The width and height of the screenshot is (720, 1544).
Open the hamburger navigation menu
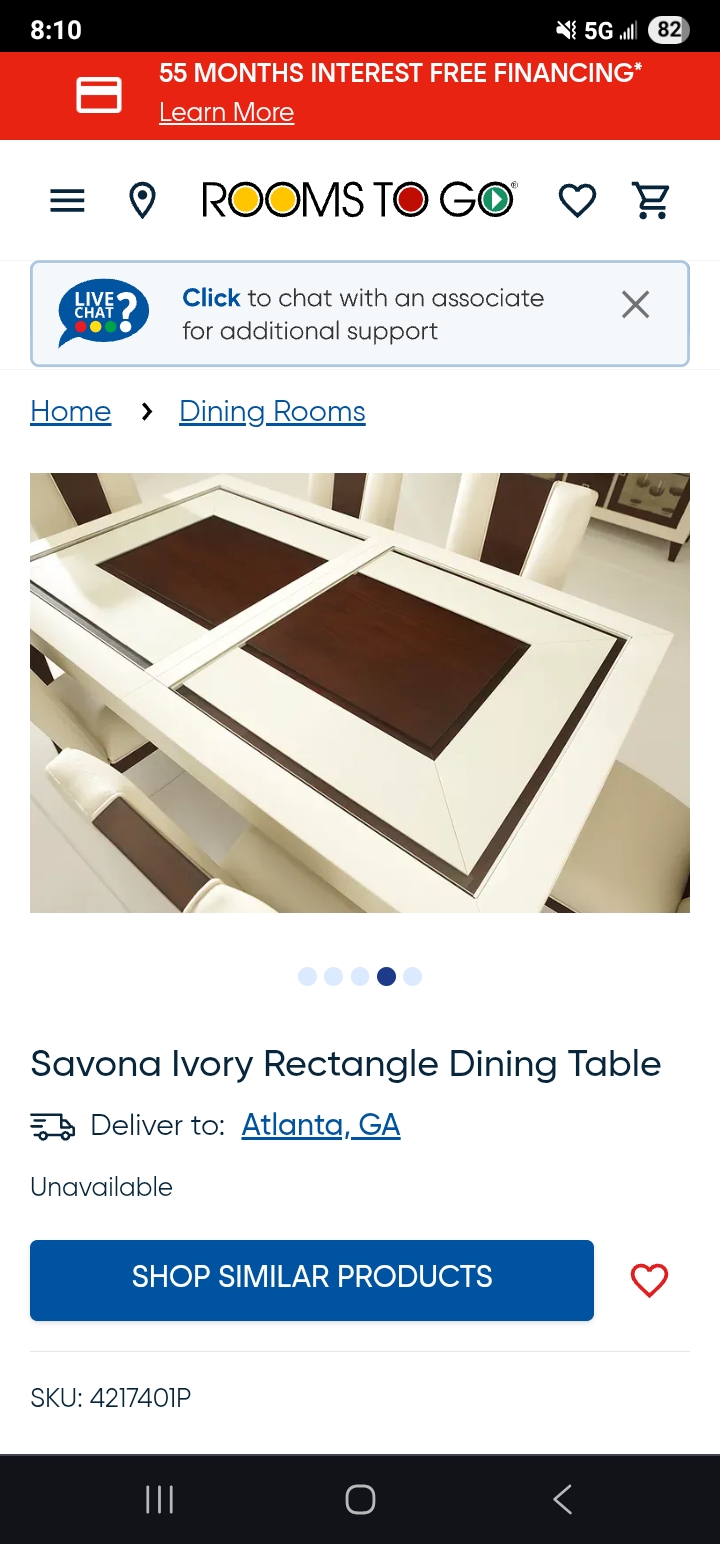[67, 201]
